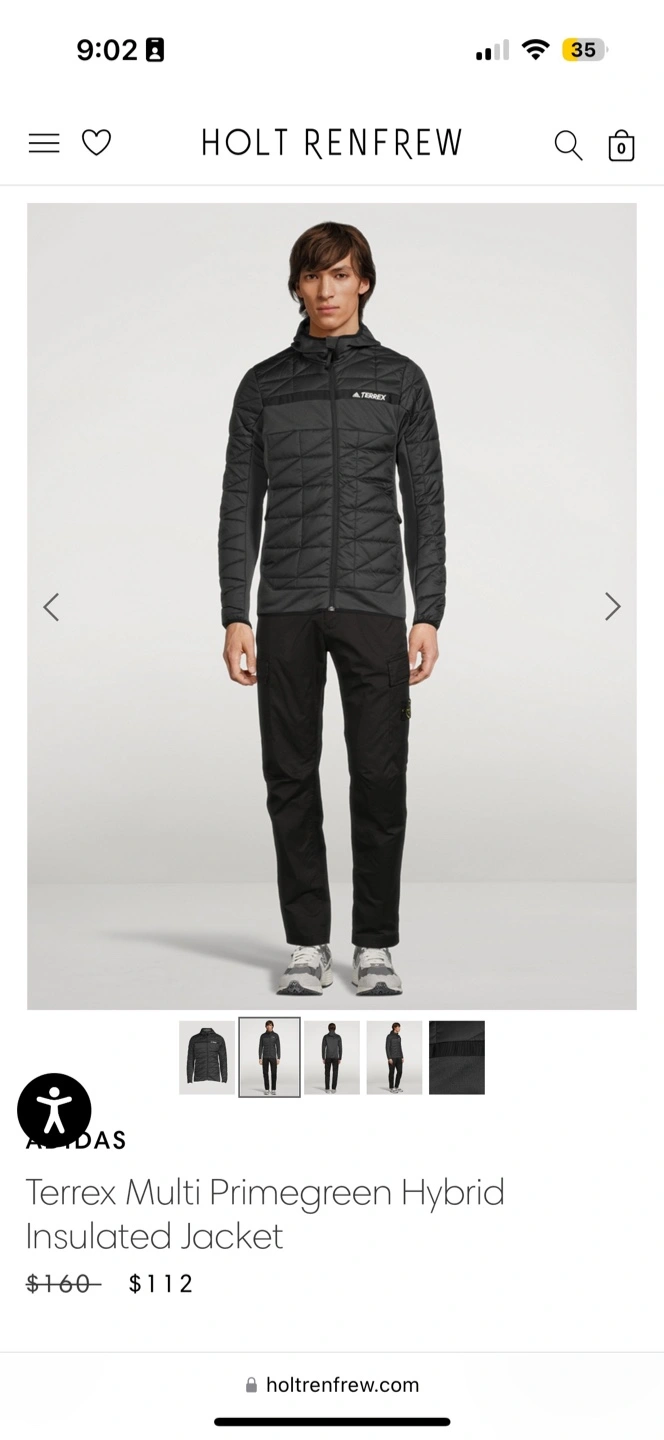The image size is (664, 1440).
Task: Open the hamburger menu
Action: 44,144
